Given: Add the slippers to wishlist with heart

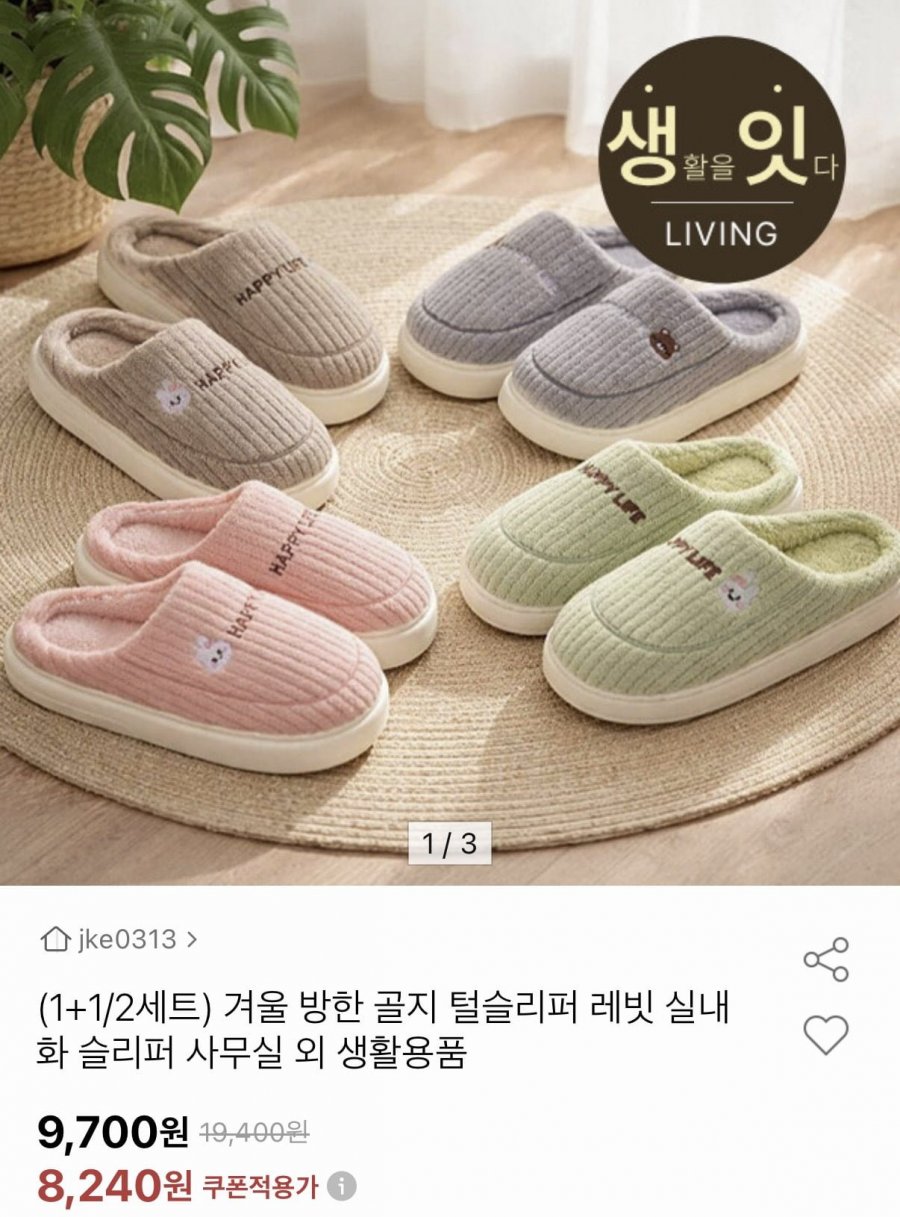Looking at the screenshot, I should coord(826,1034).
